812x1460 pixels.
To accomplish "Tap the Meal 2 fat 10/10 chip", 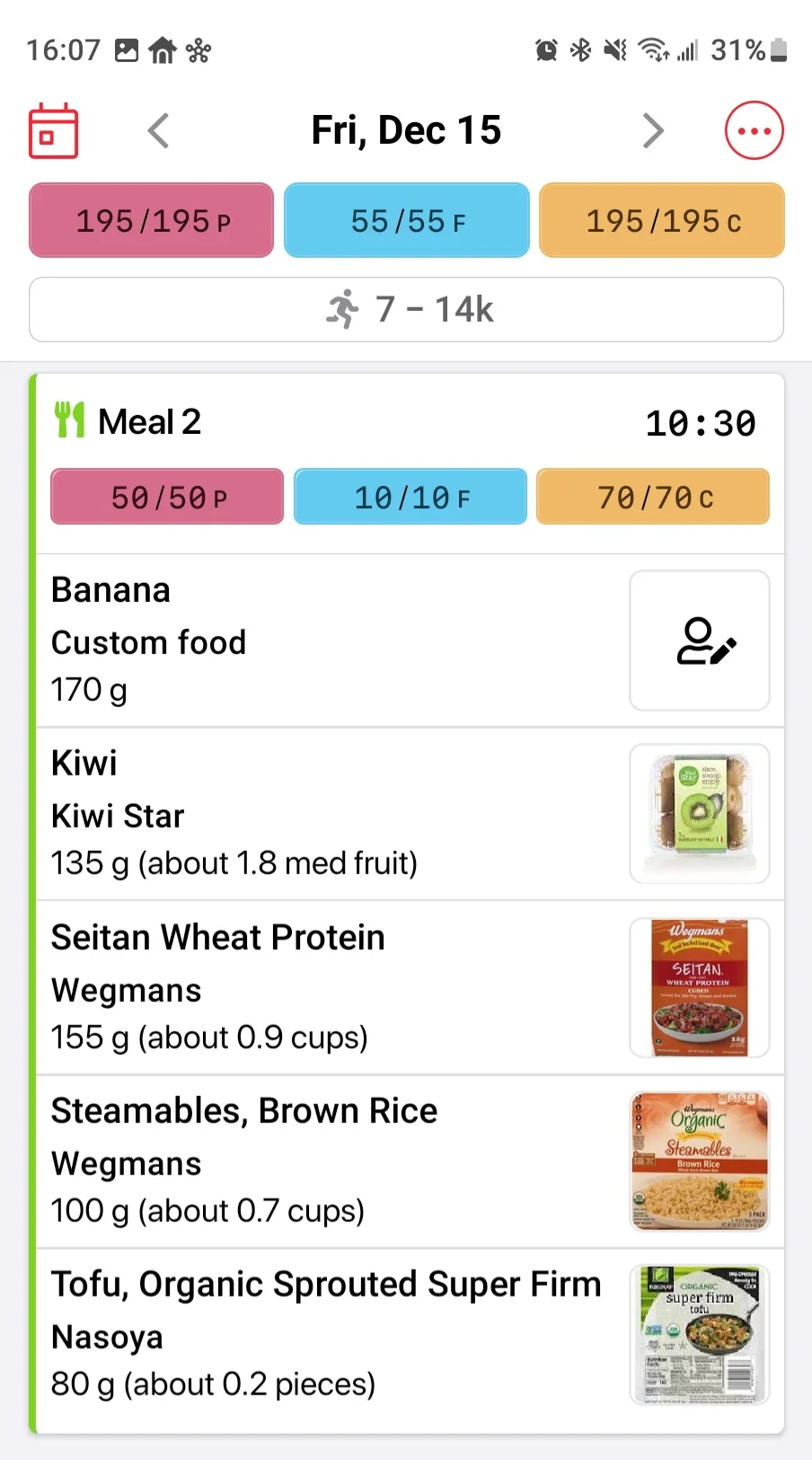I will coord(410,496).
